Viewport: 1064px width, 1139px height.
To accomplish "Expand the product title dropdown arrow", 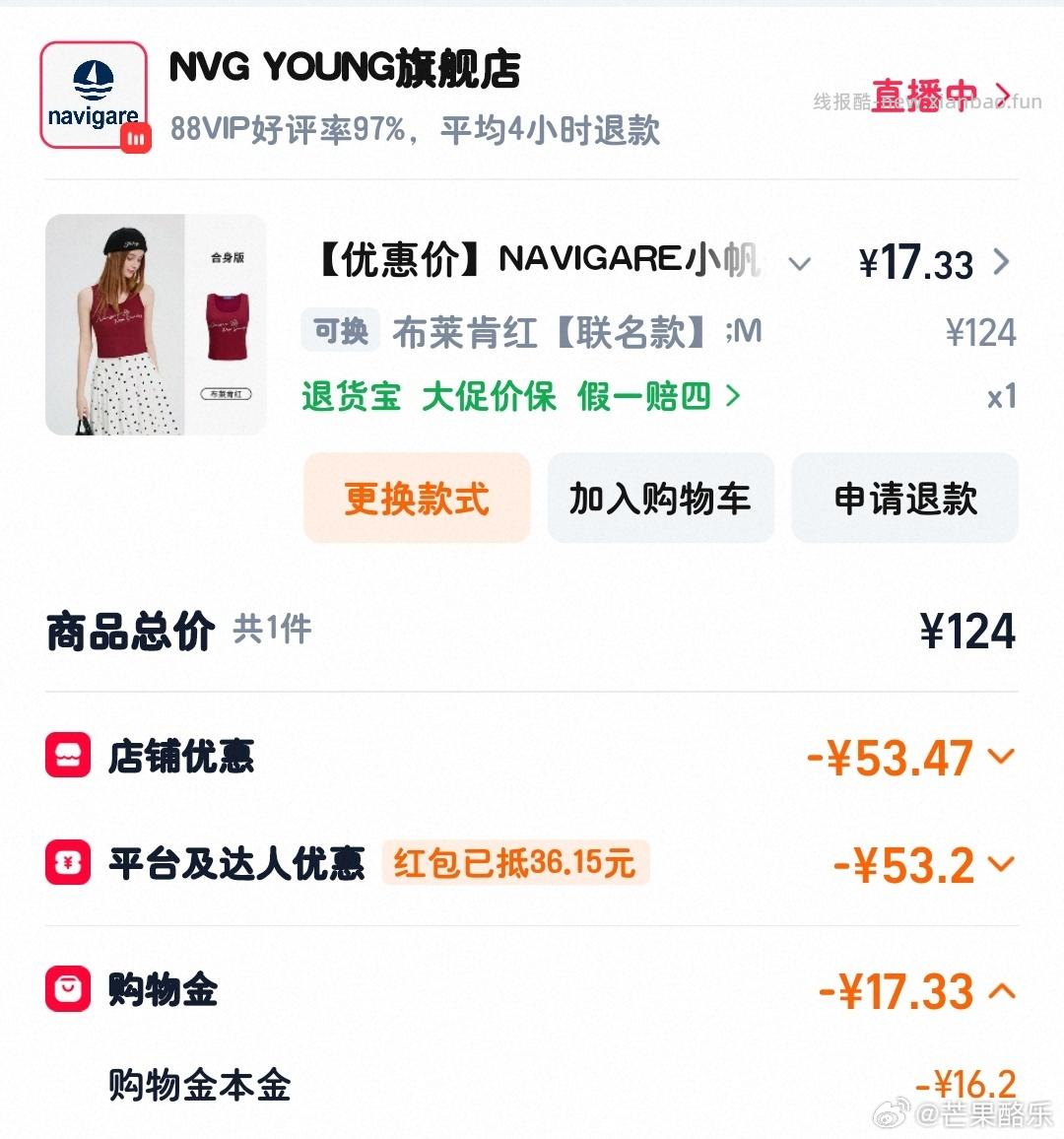I will coord(800,263).
